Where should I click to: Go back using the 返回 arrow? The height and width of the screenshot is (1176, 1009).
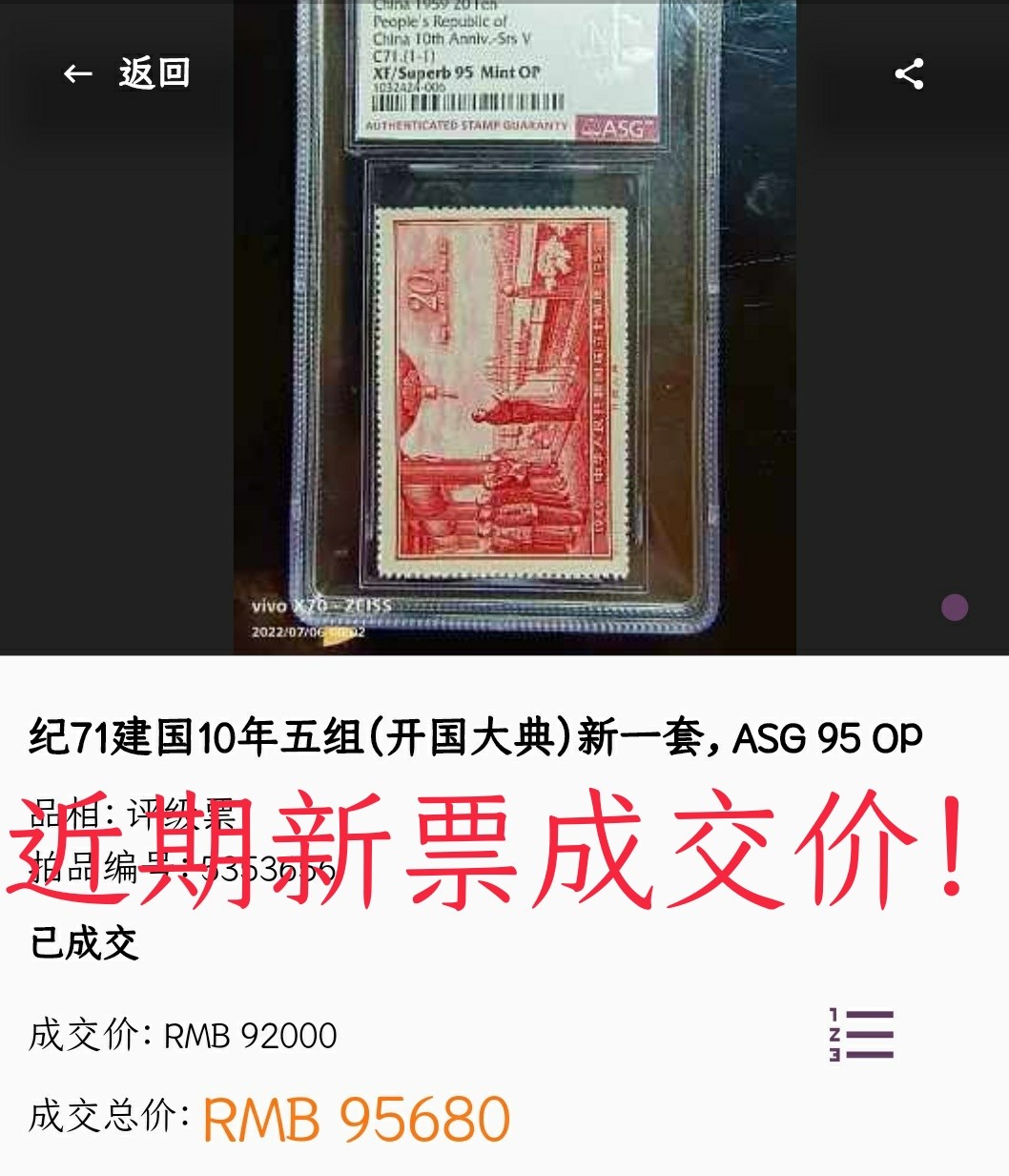click(x=78, y=73)
